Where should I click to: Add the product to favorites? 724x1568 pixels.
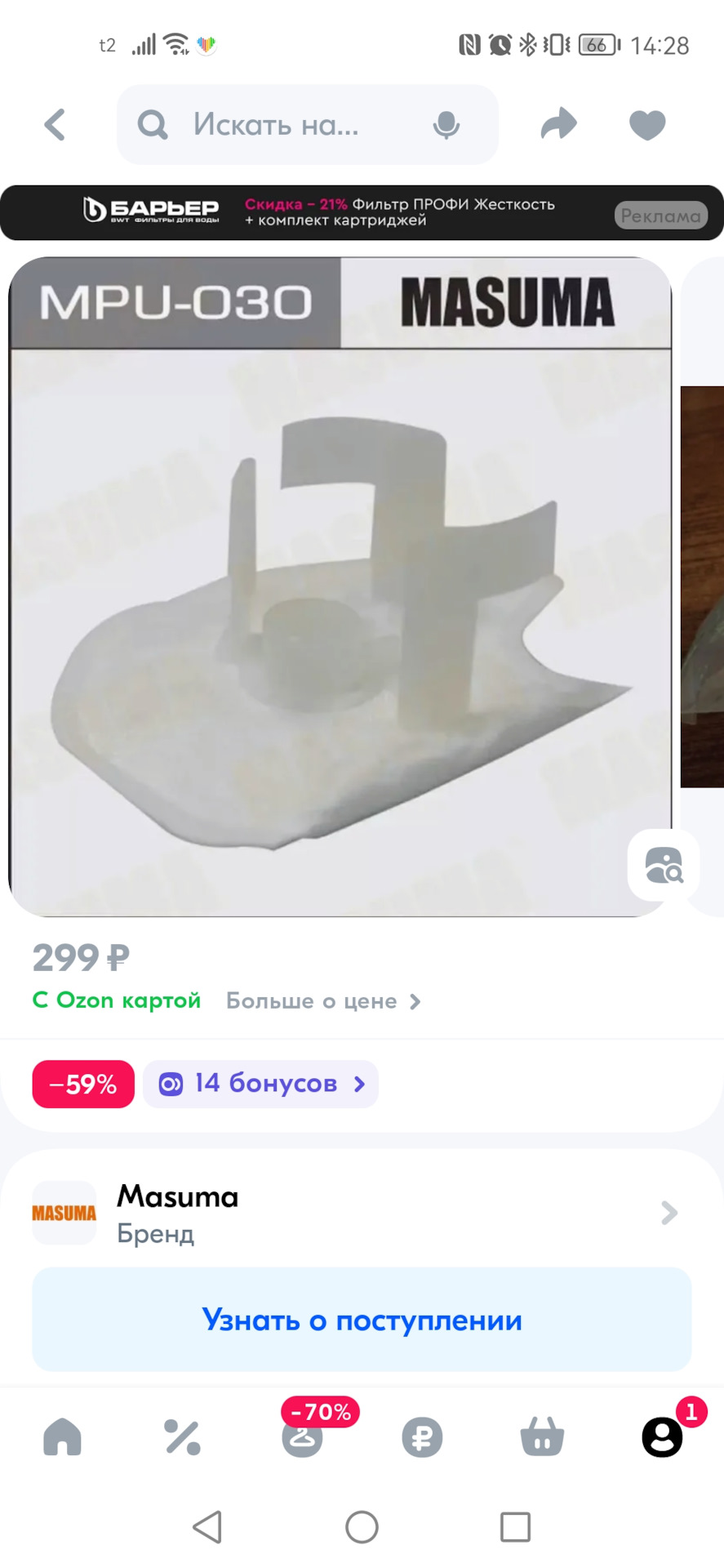647,125
